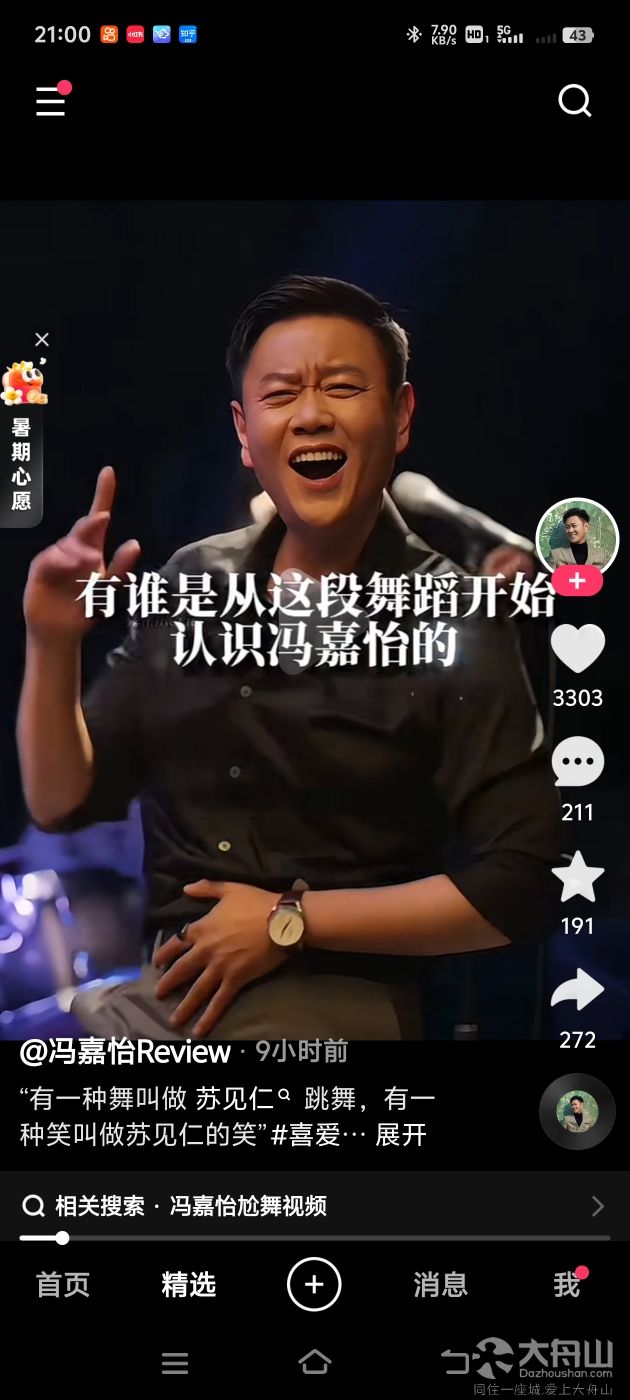The width and height of the screenshot is (630, 1400).
Task: Switch to the 精选 tab
Action: tap(189, 1285)
